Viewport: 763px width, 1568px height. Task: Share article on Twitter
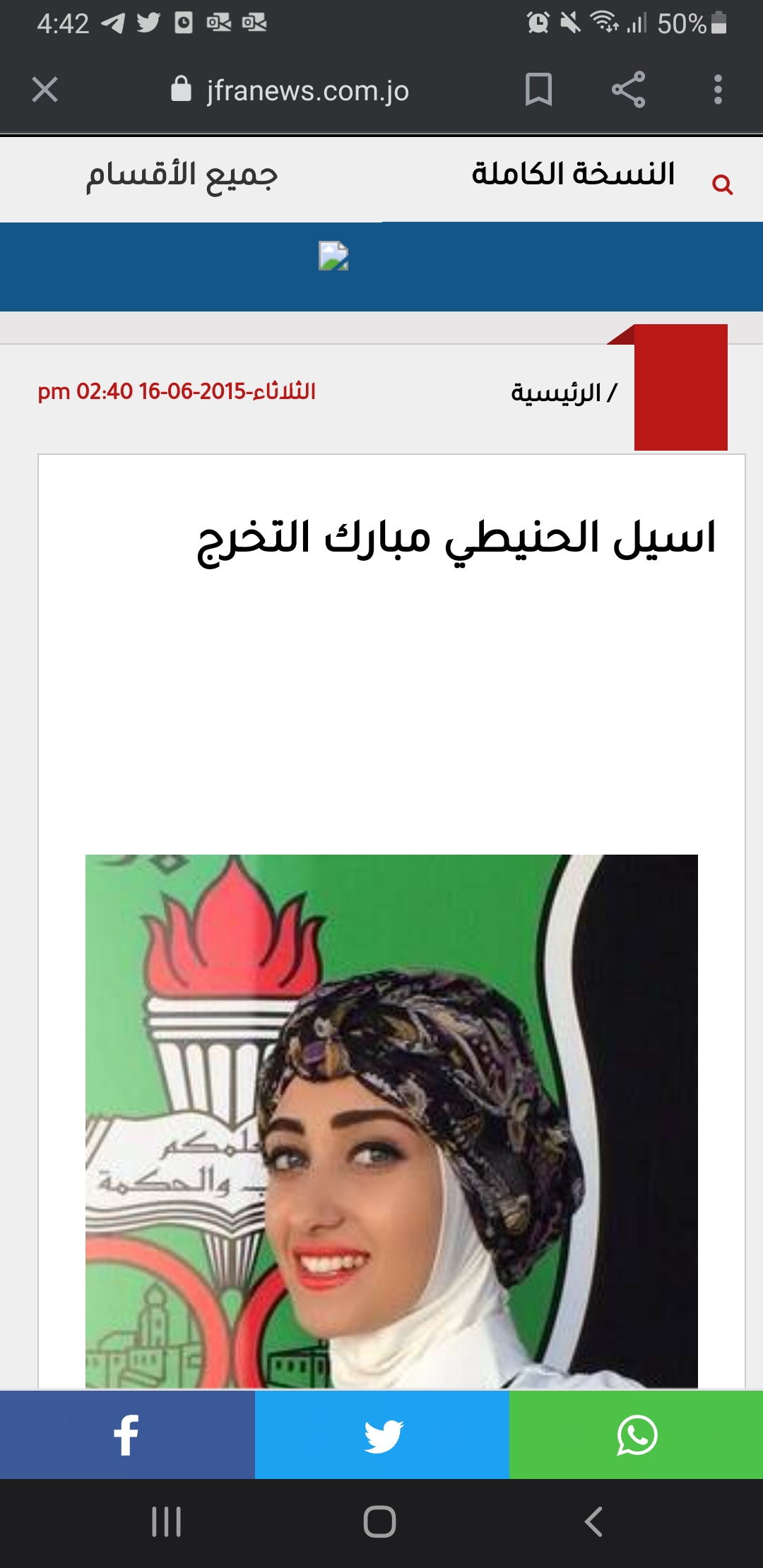coord(382,1435)
